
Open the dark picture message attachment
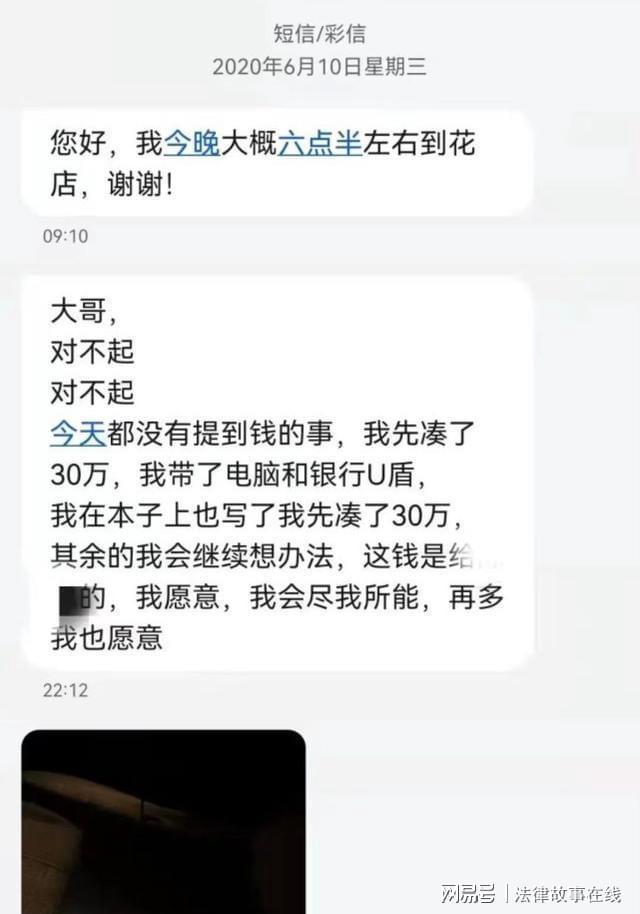163,820
